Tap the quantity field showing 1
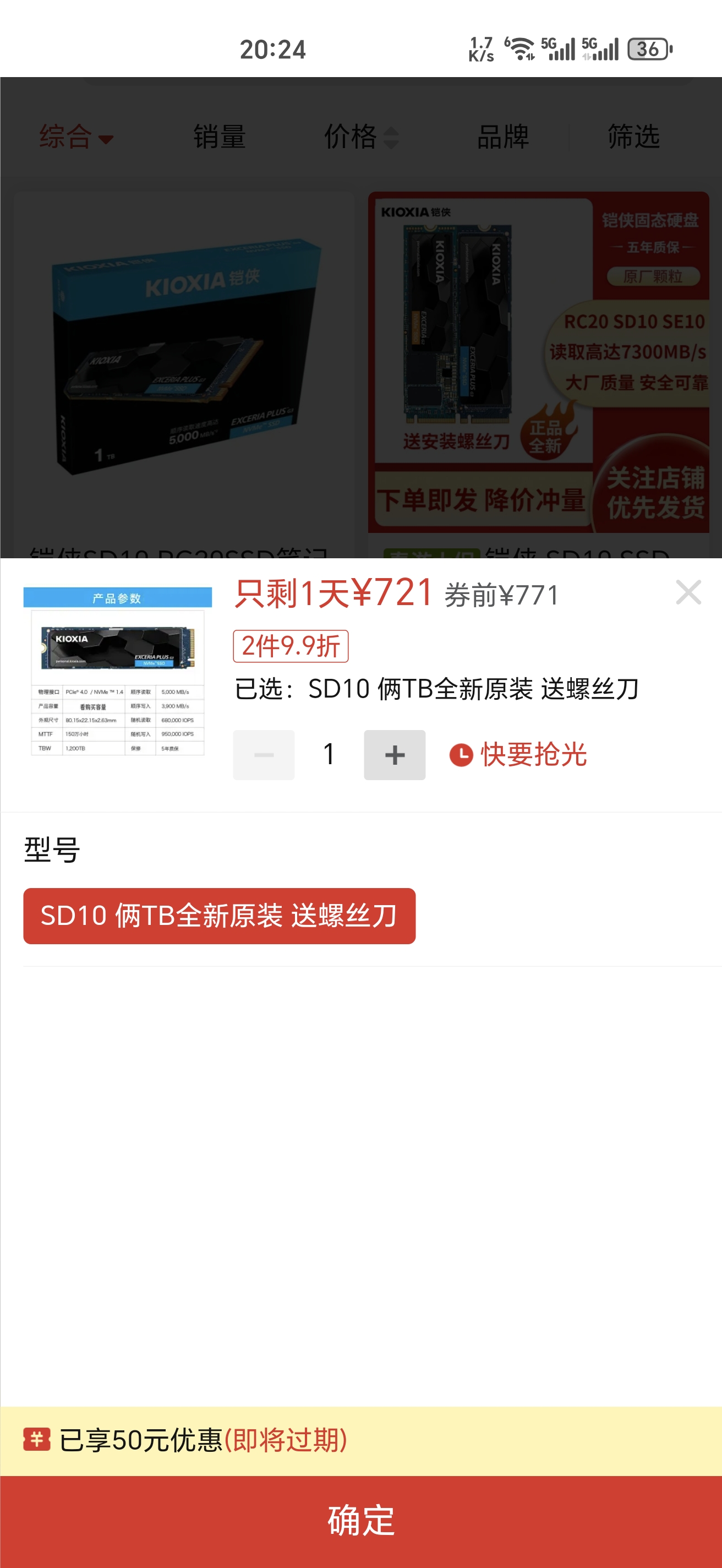This screenshot has height=1568, width=722. click(x=329, y=754)
